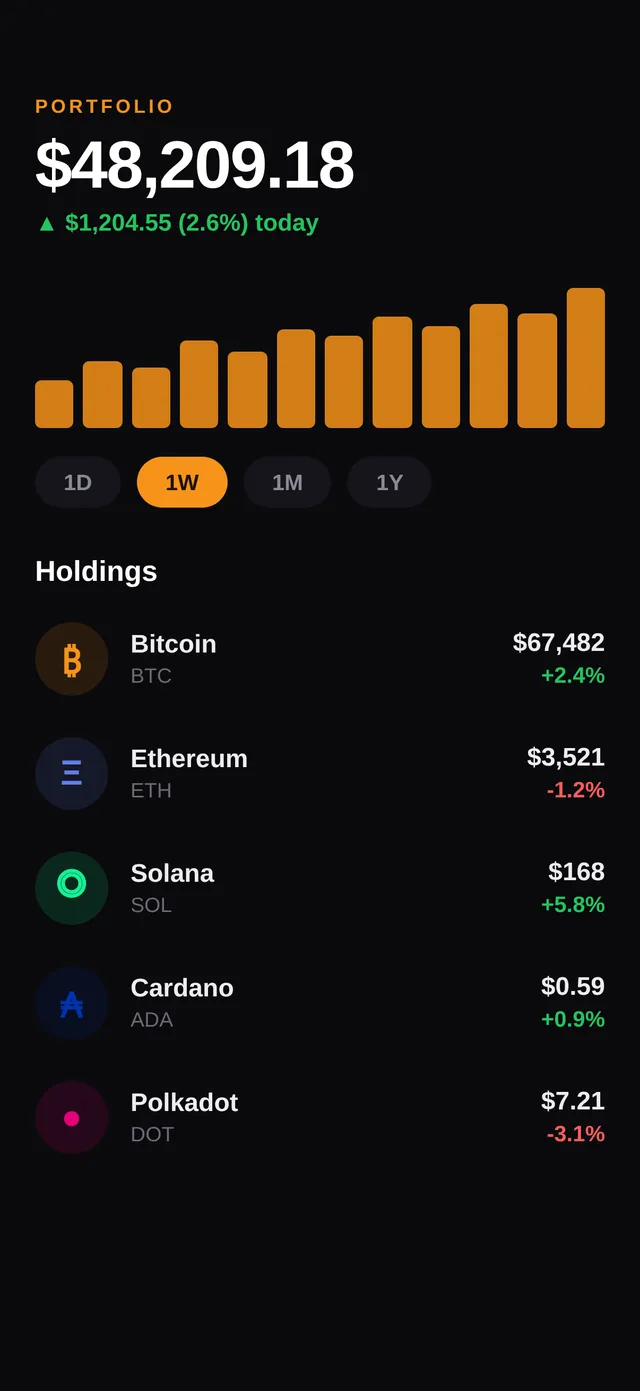Screen dimensions: 640x1391
Task: Select the 1W time range
Action: pyautogui.click(x=182, y=482)
